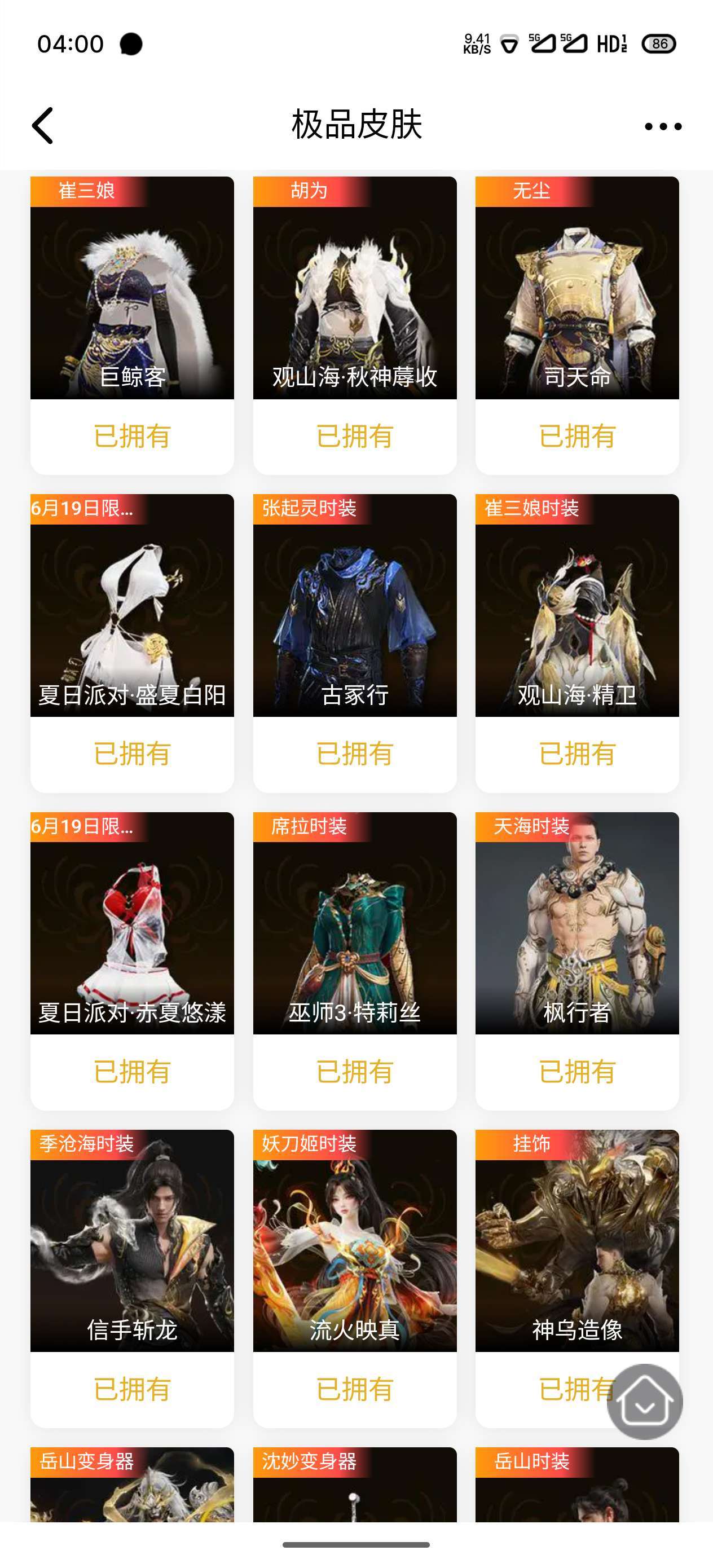Go back from 极品皮肤 page
The height and width of the screenshot is (1568, 713).
click(43, 125)
